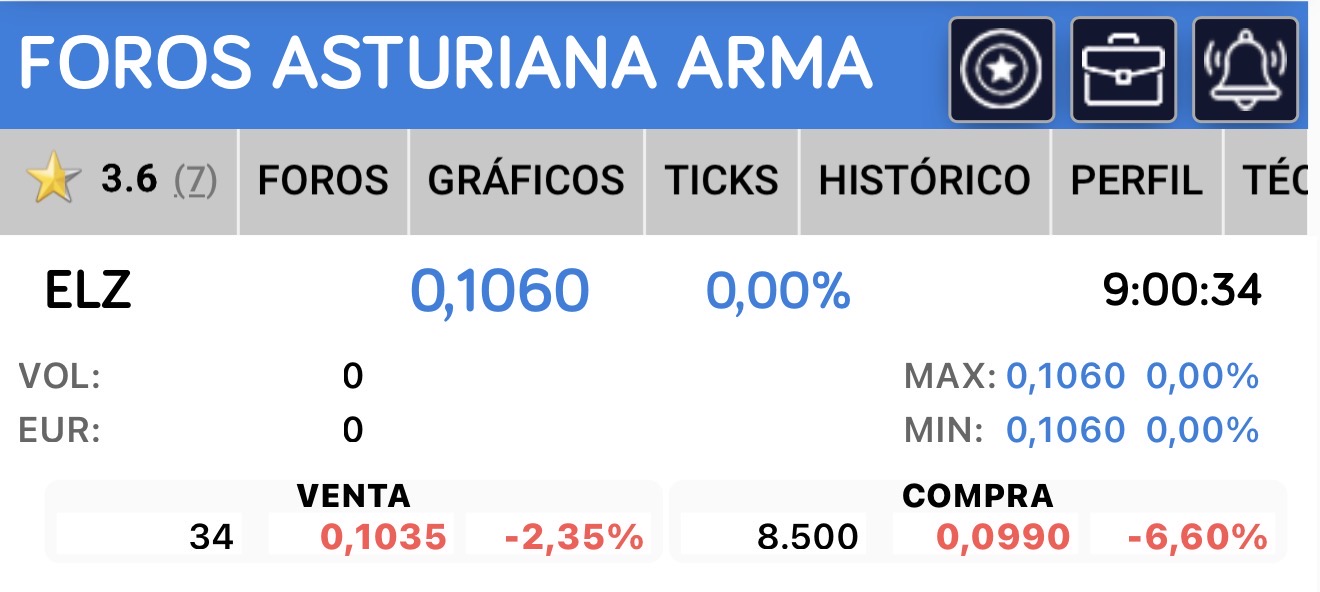Set a price alert with bell icon
This screenshot has height=592, width=1320.
click(x=1245, y=69)
